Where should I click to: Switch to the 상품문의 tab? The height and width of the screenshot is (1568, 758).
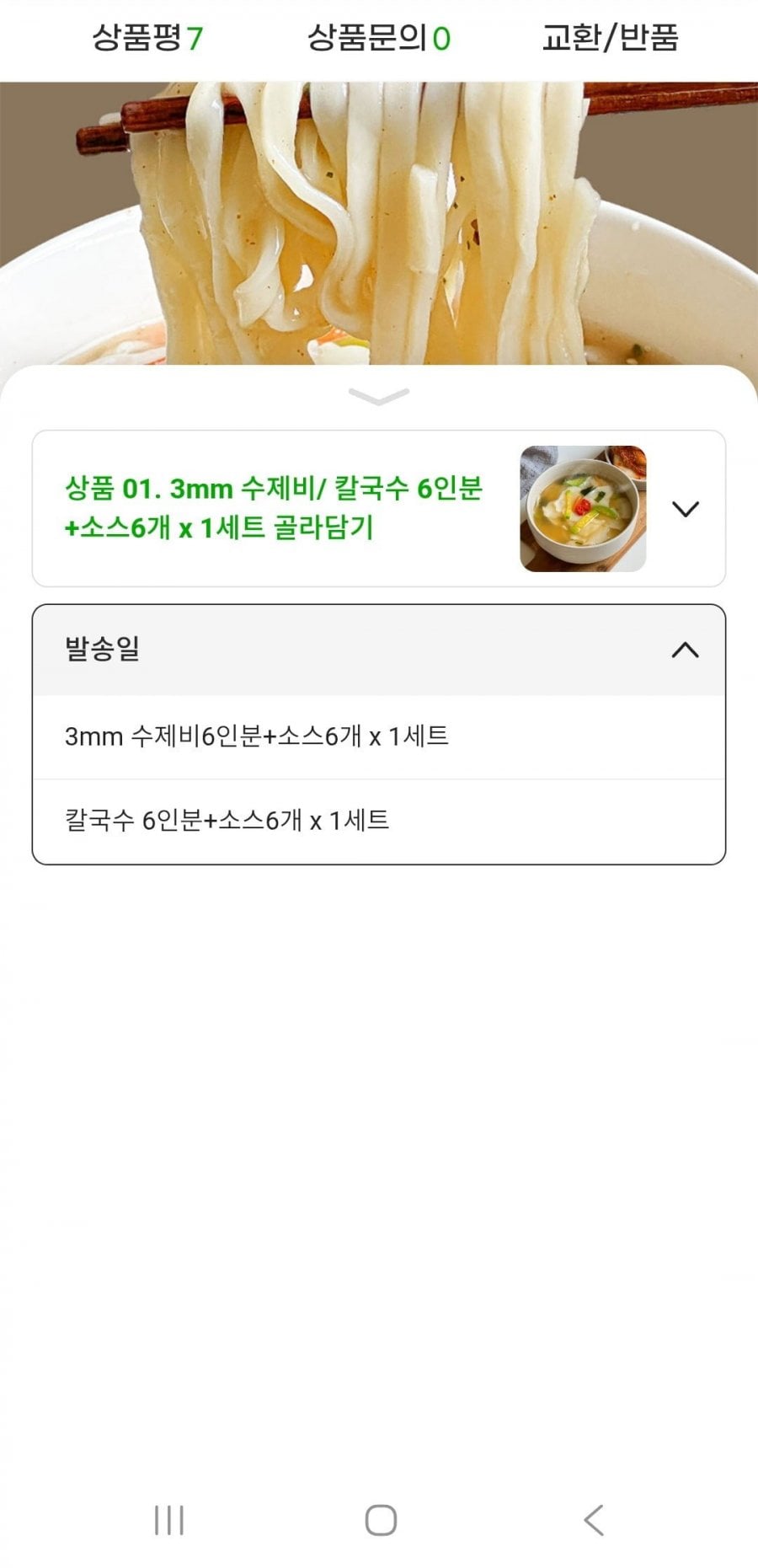378,38
